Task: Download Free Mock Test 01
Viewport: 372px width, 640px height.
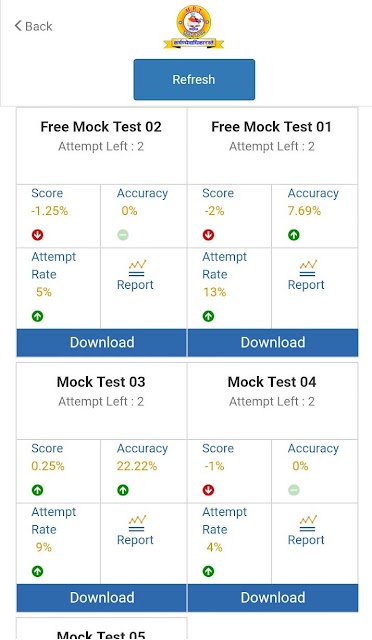Action: pos(273,342)
